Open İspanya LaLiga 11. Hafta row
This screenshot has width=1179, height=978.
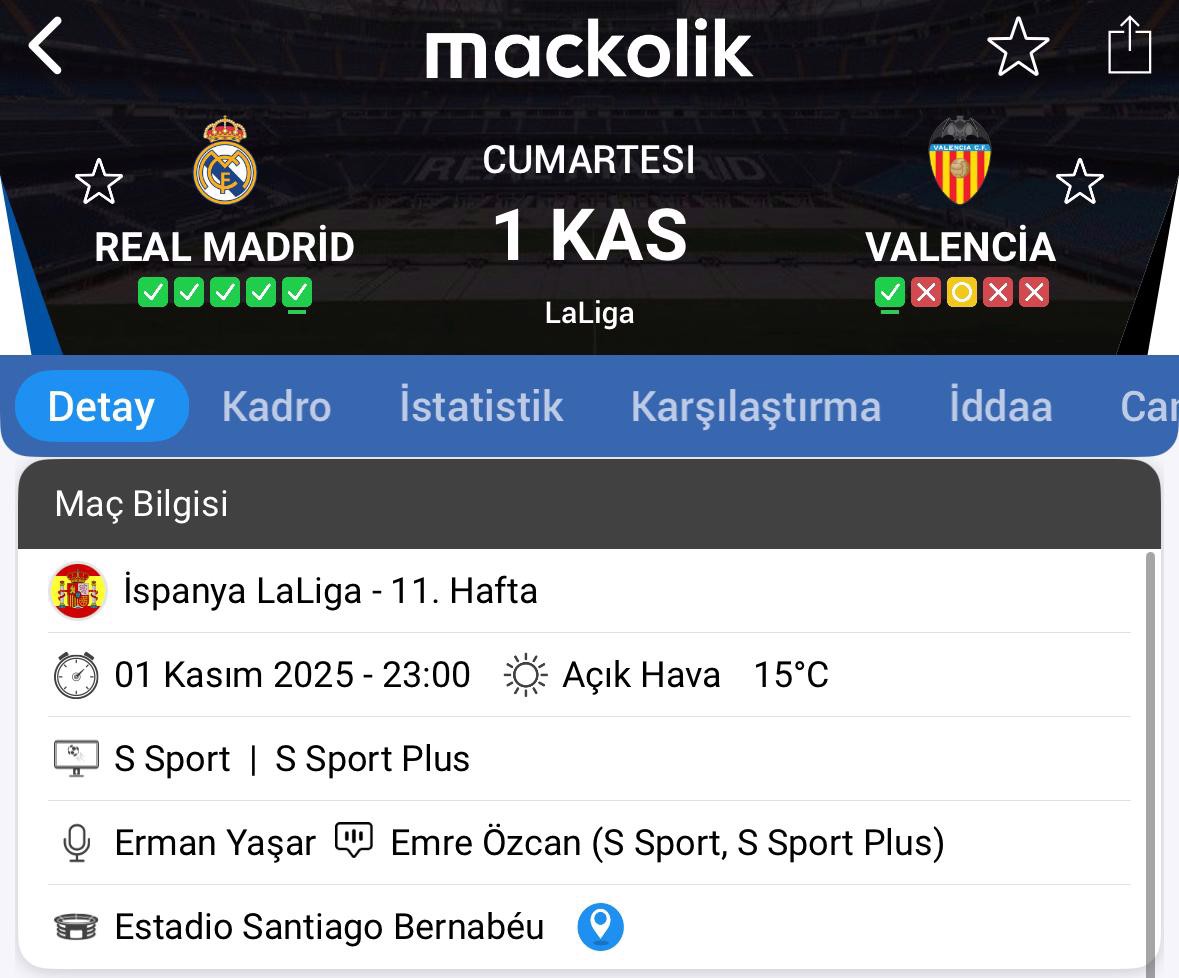coord(330,591)
